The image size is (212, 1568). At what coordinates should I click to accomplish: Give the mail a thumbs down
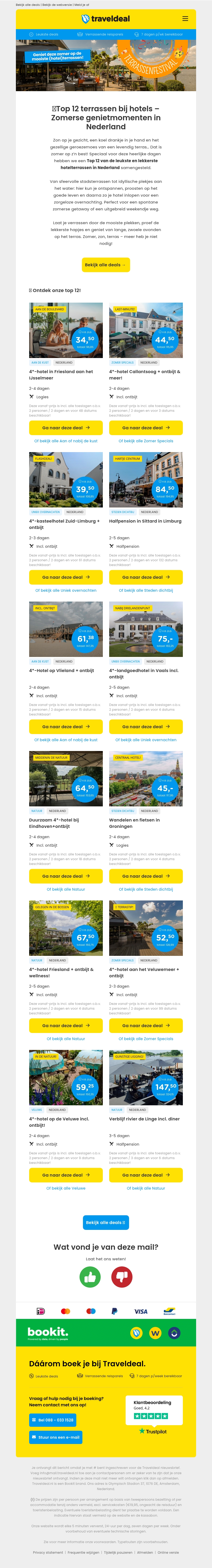[122, 1277]
